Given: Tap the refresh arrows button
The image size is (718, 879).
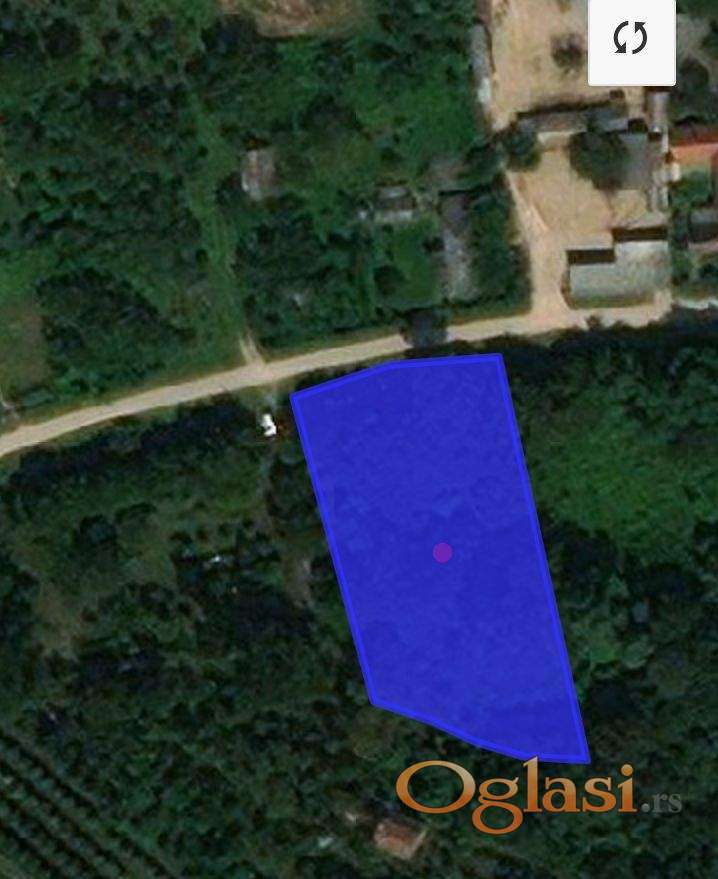Looking at the screenshot, I should 631,39.
